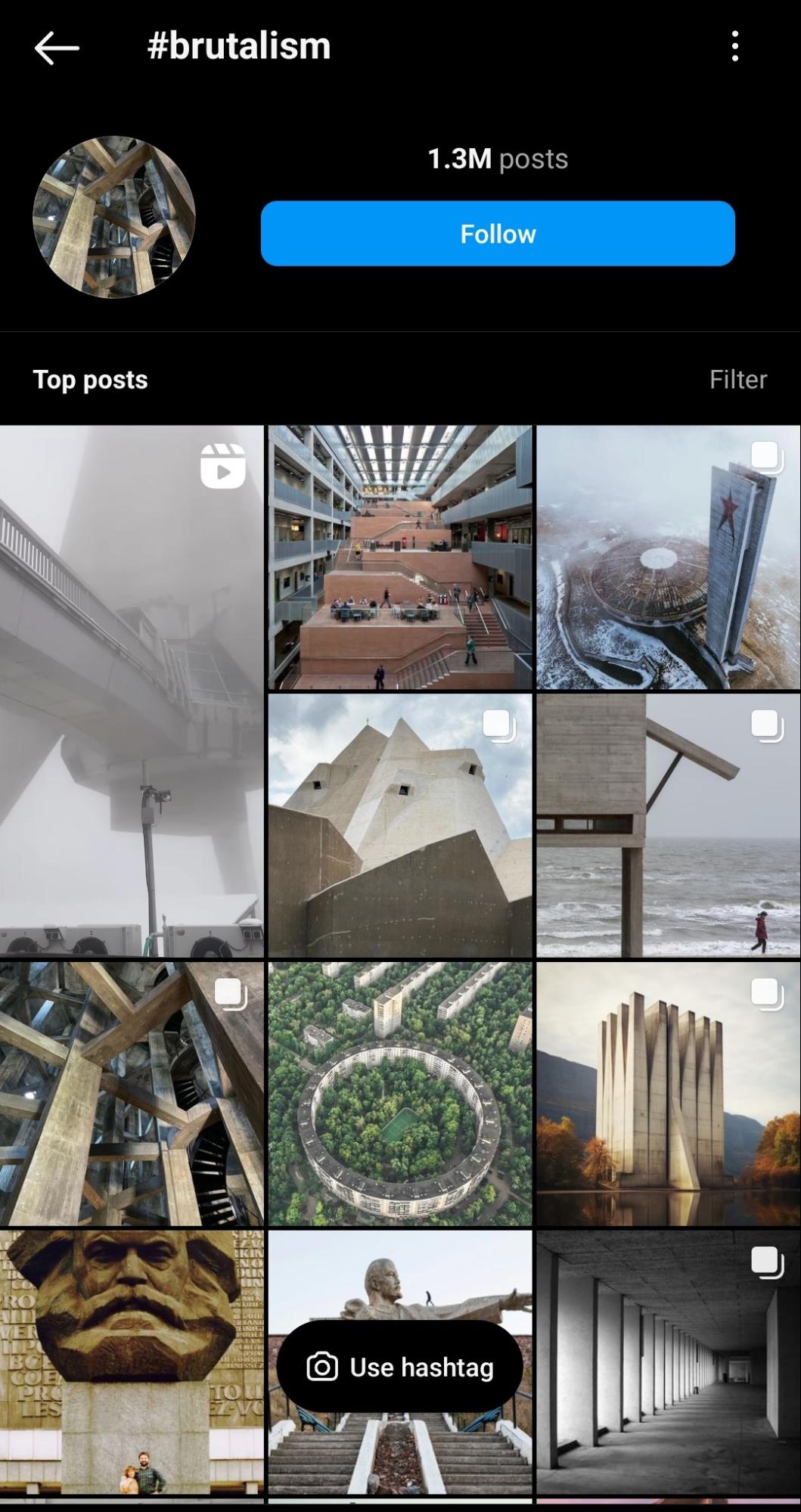Open the red brick atrium staircase post
Image resolution: width=801 pixels, height=1512 pixels.
pyautogui.click(x=399, y=557)
